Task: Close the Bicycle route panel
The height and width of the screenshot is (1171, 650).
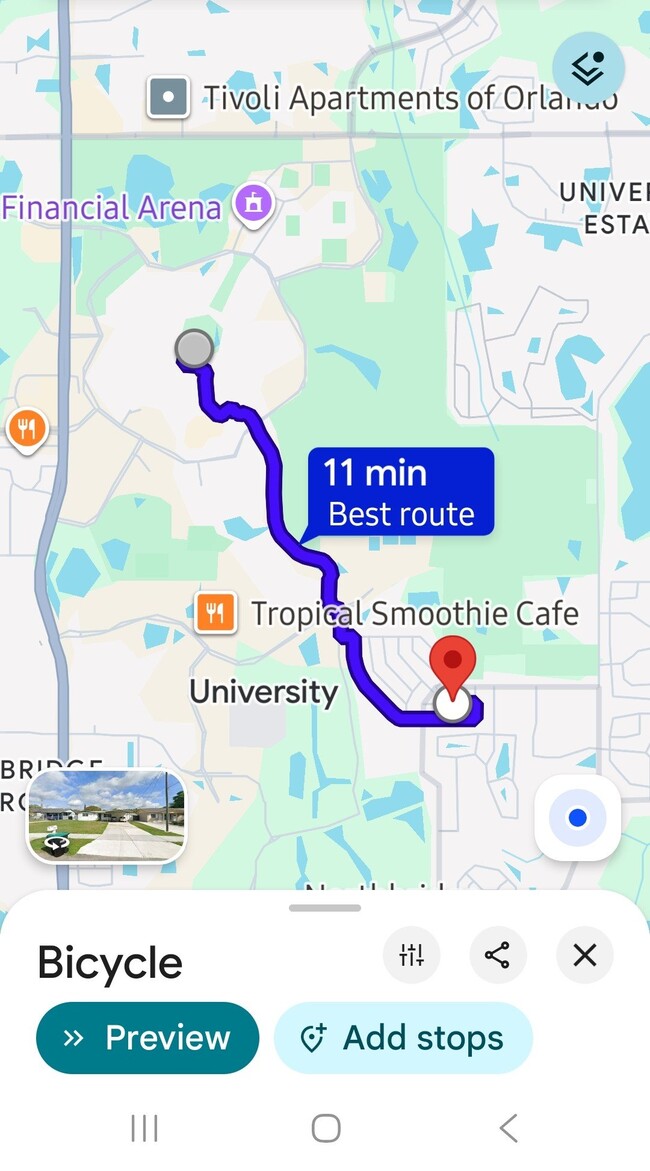Action: pos(585,954)
